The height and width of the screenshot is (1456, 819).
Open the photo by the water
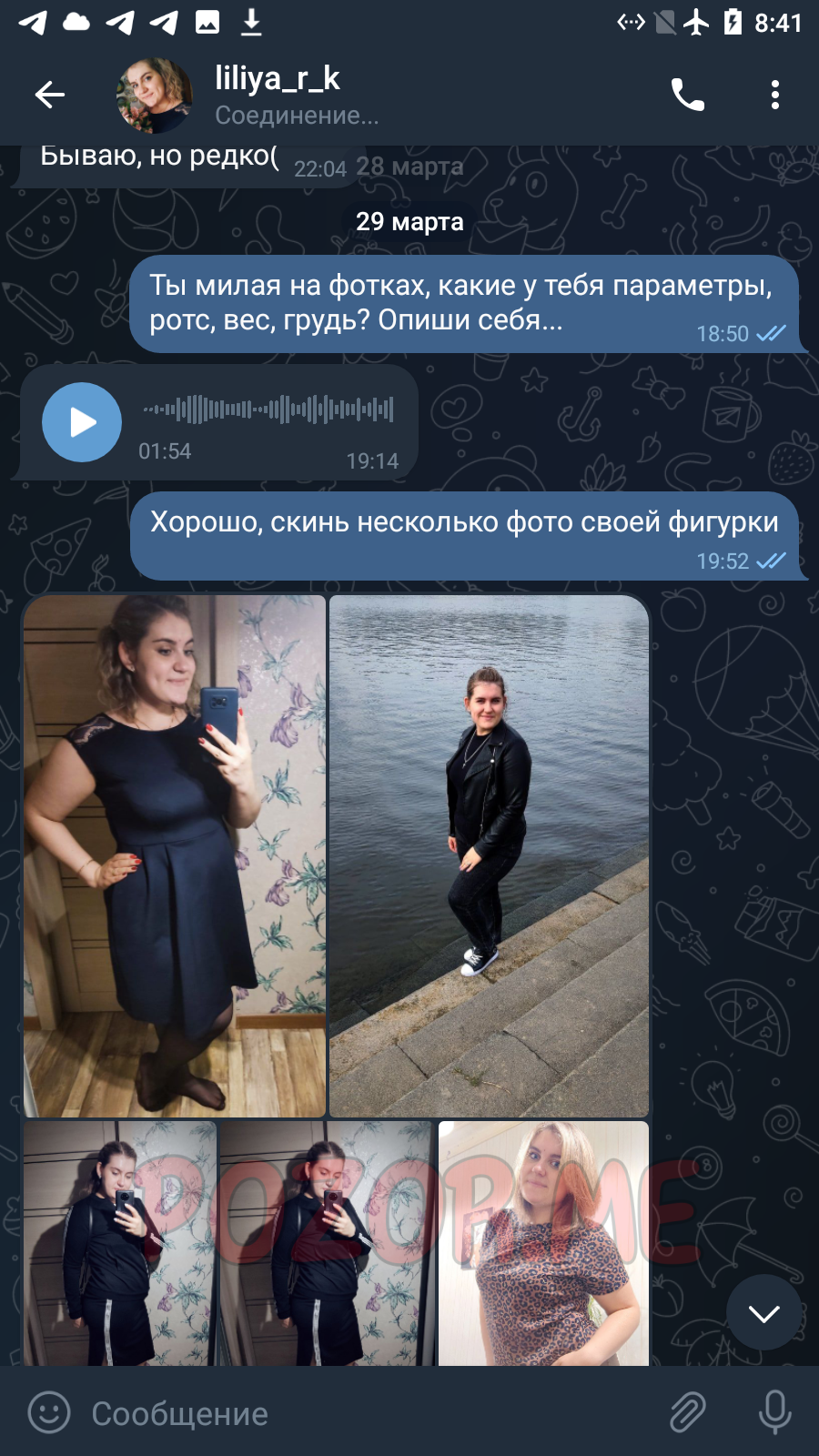[489, 856]
